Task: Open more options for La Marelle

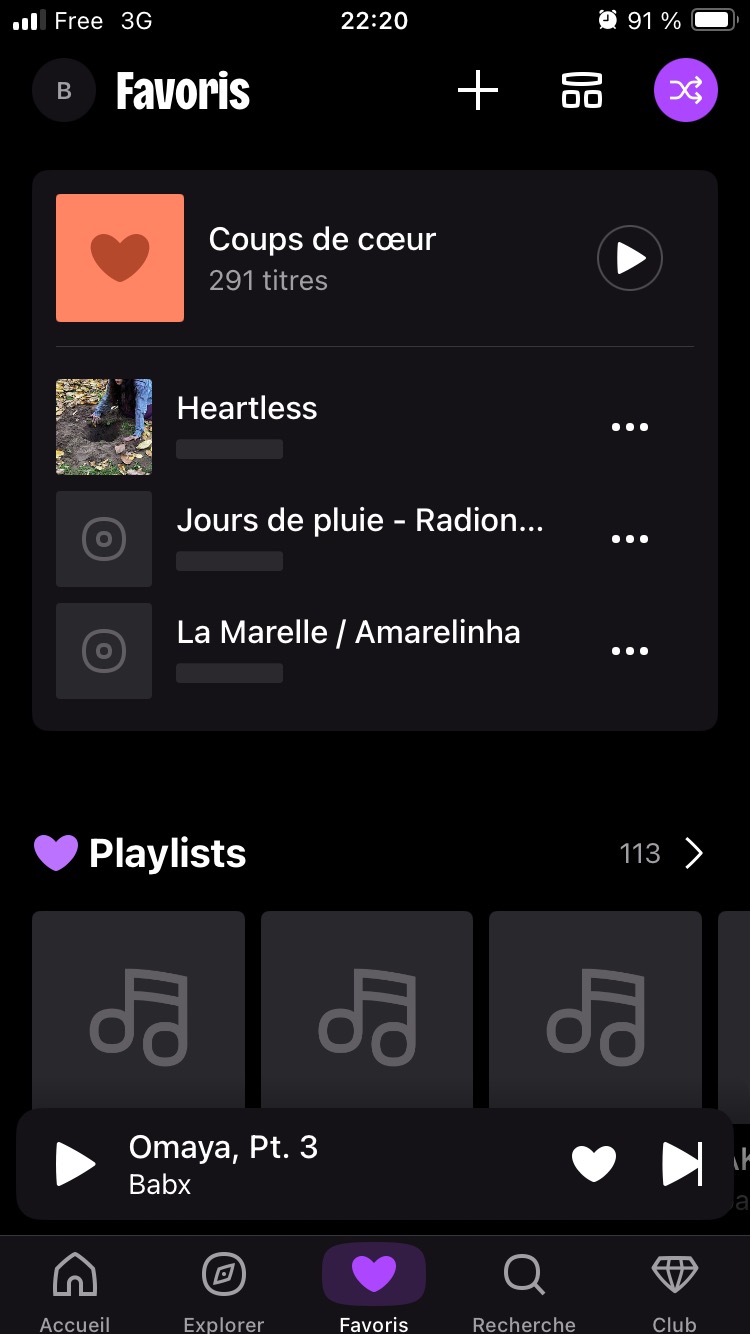Action: pyautogui.click(x=630, y=651)
